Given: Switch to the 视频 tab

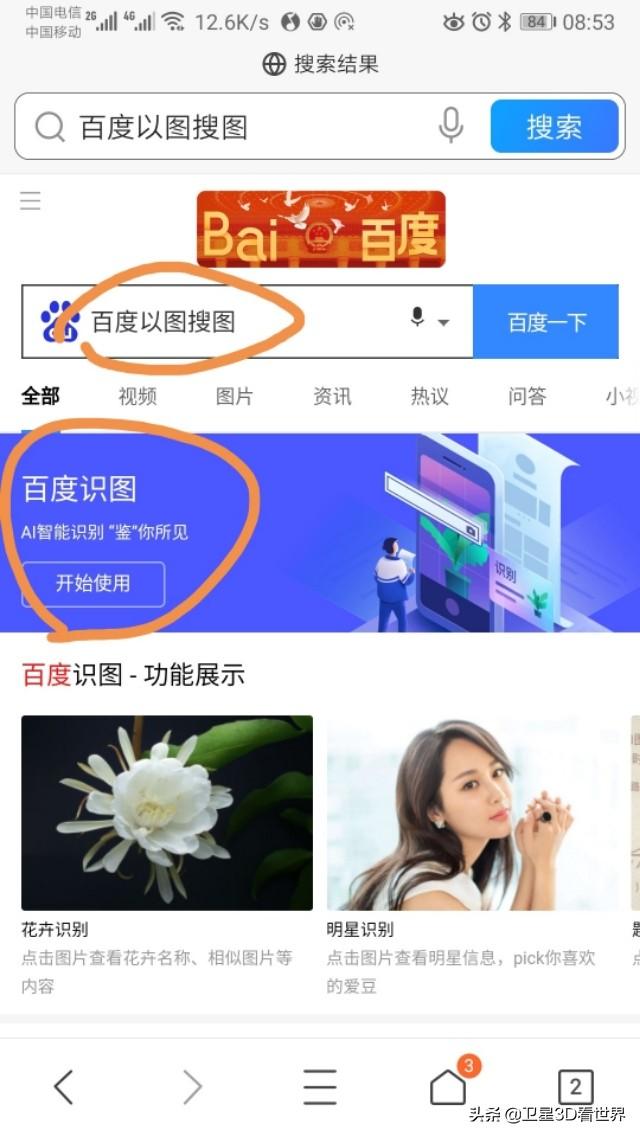Looking at the screenshot, I should [x=137, y=396].
